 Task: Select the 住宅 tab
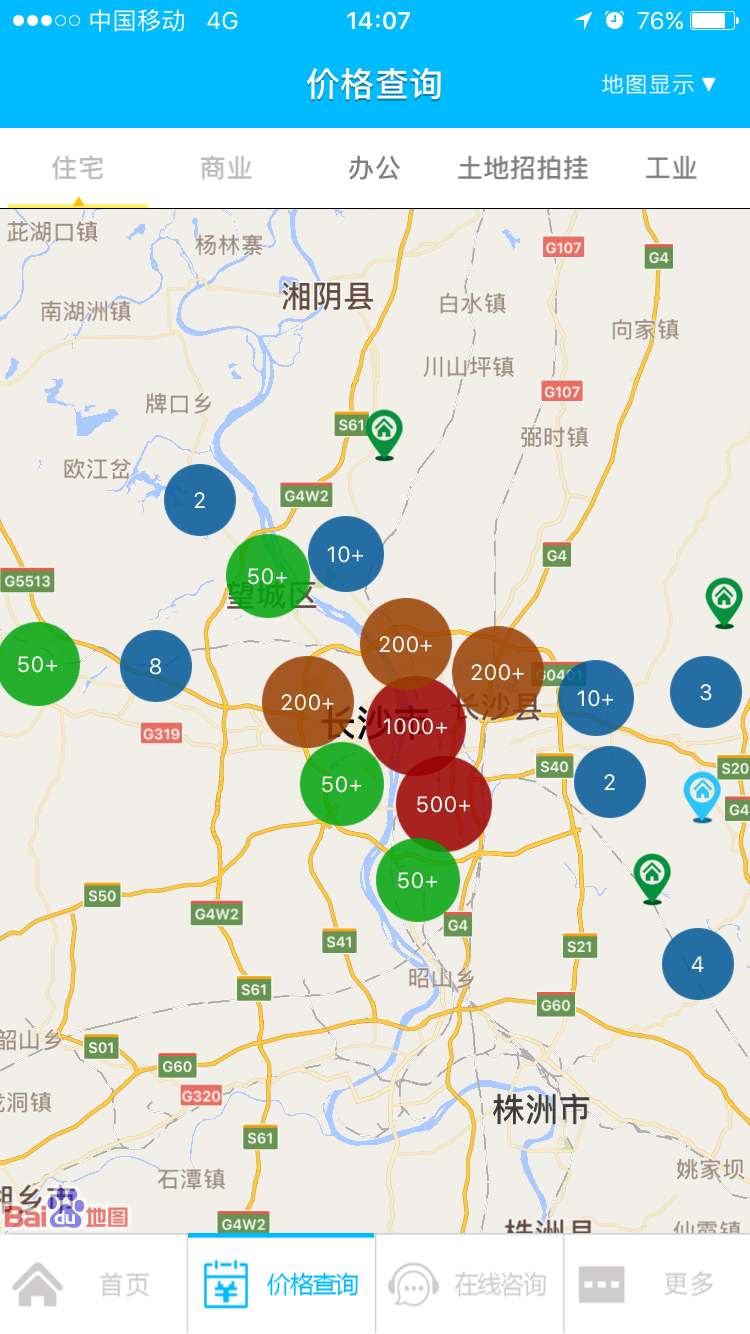tap(78, 168)
